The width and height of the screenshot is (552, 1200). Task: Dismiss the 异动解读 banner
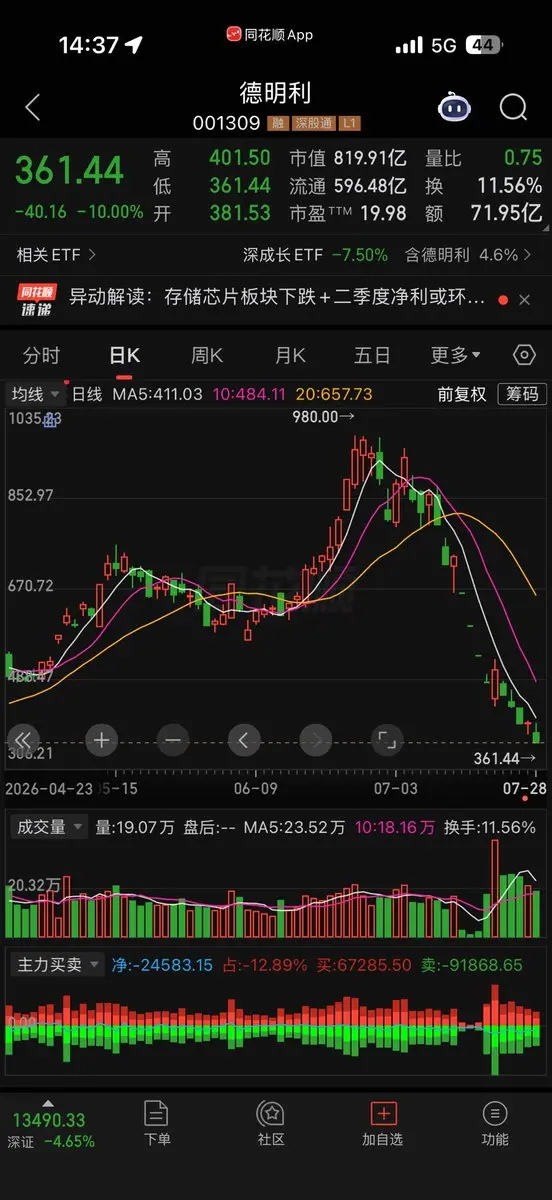point(525,300)
